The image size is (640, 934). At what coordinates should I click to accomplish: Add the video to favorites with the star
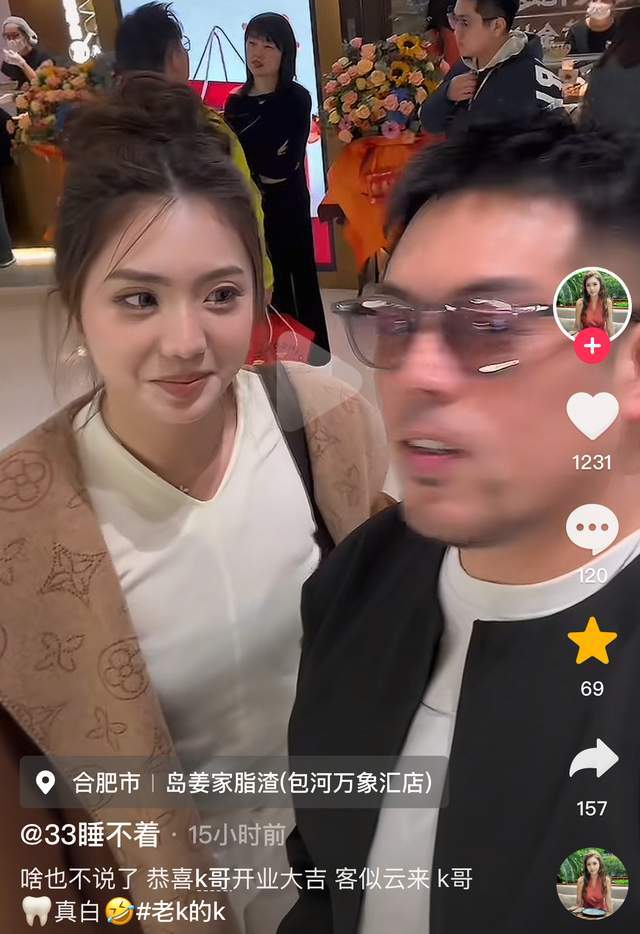click(592, 641)
